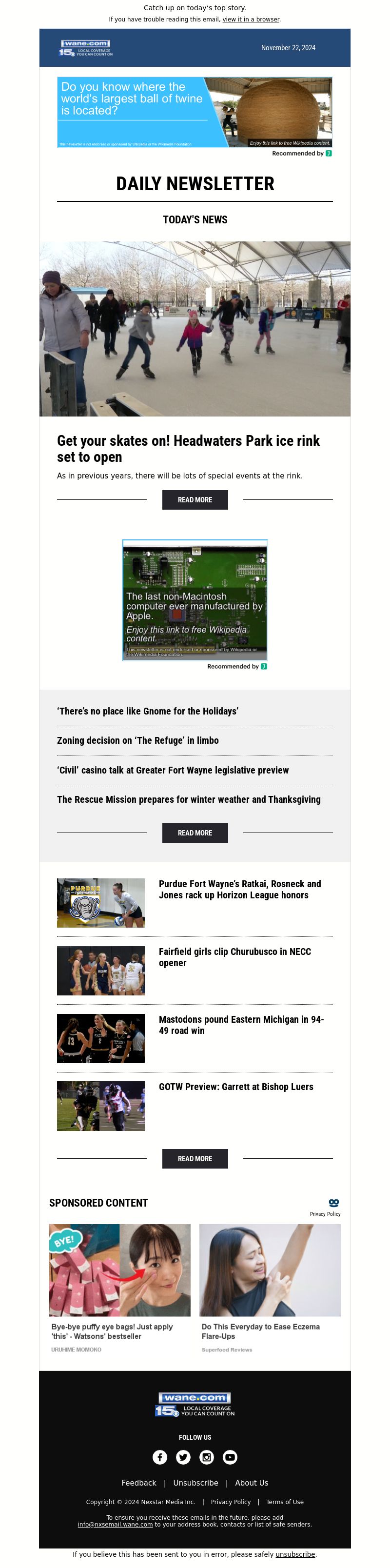View GOTW Preview: Garrett at Bishop Luers

click(236, 1087)
